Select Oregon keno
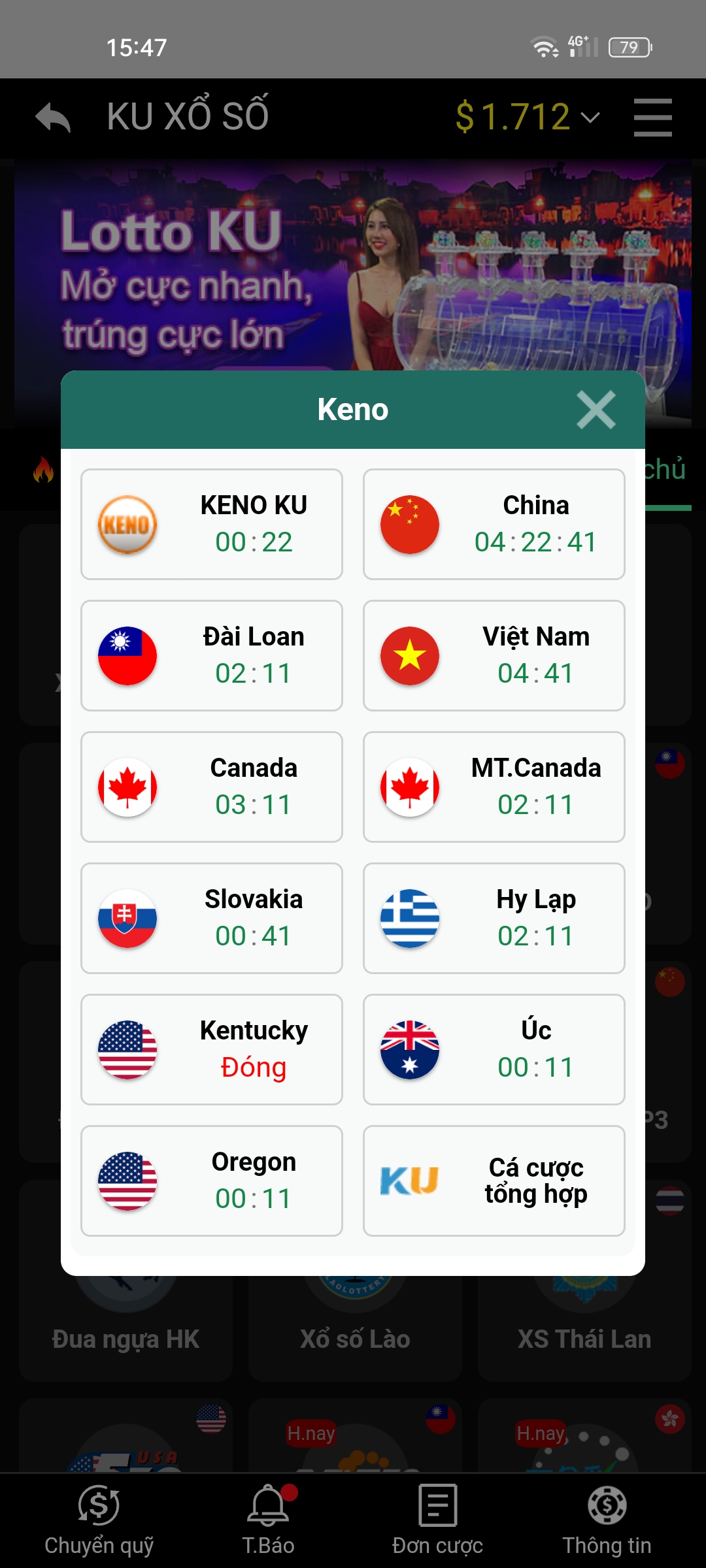Screen dimensions: 706x1568 coord(212,1181)
